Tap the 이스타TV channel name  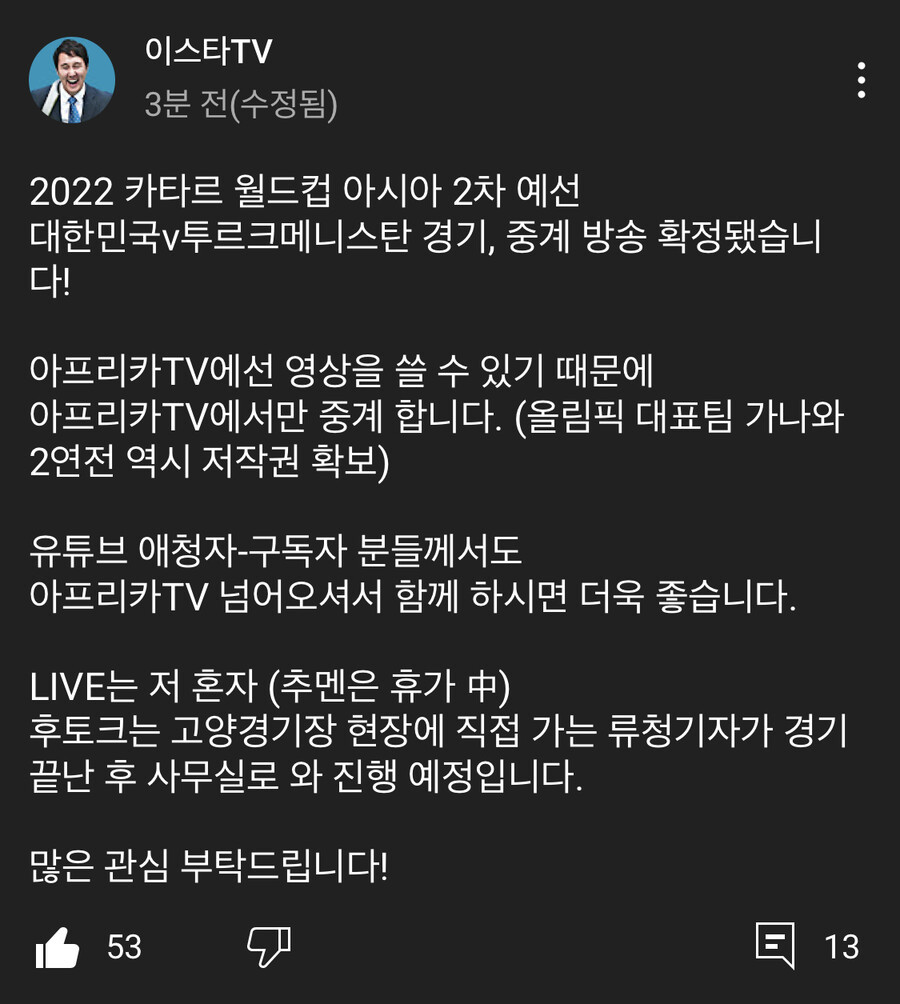207,52
